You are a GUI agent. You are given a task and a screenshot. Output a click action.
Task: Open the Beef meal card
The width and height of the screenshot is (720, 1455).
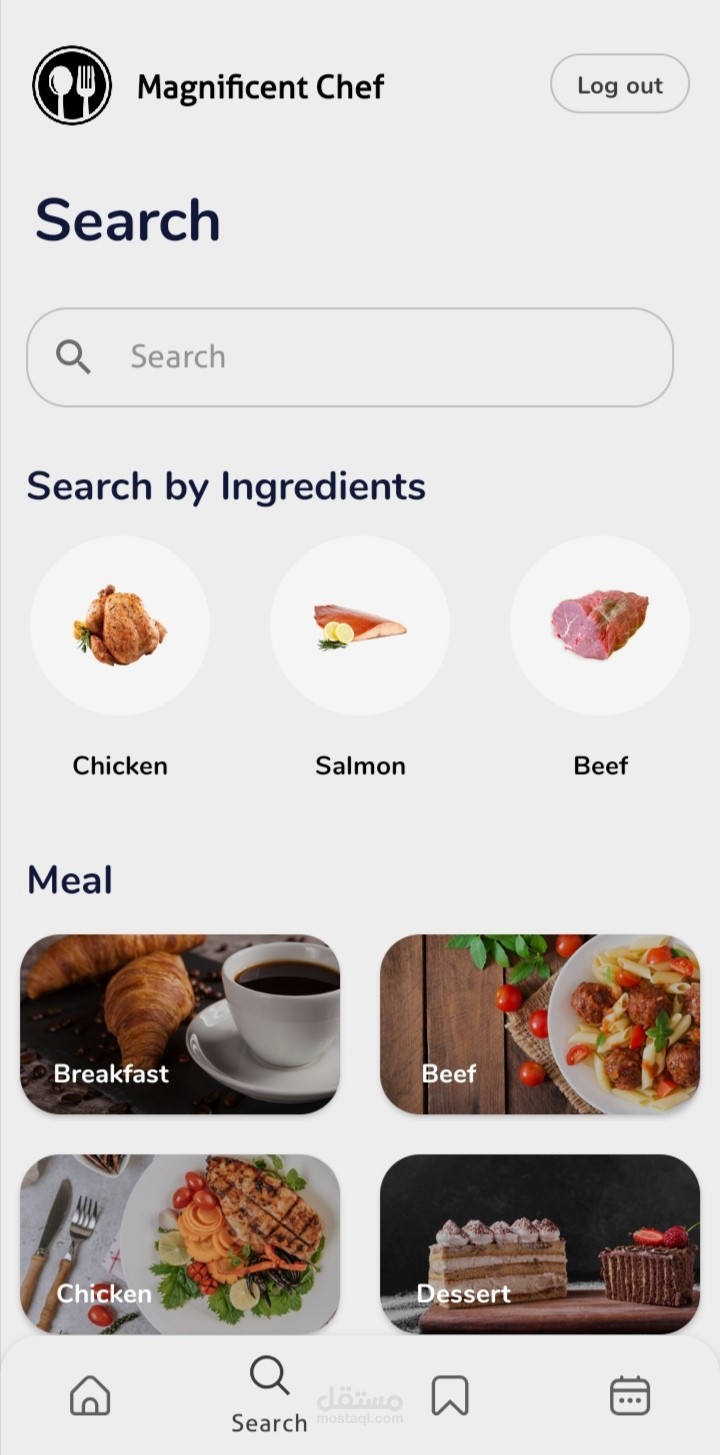point(540,1024)
